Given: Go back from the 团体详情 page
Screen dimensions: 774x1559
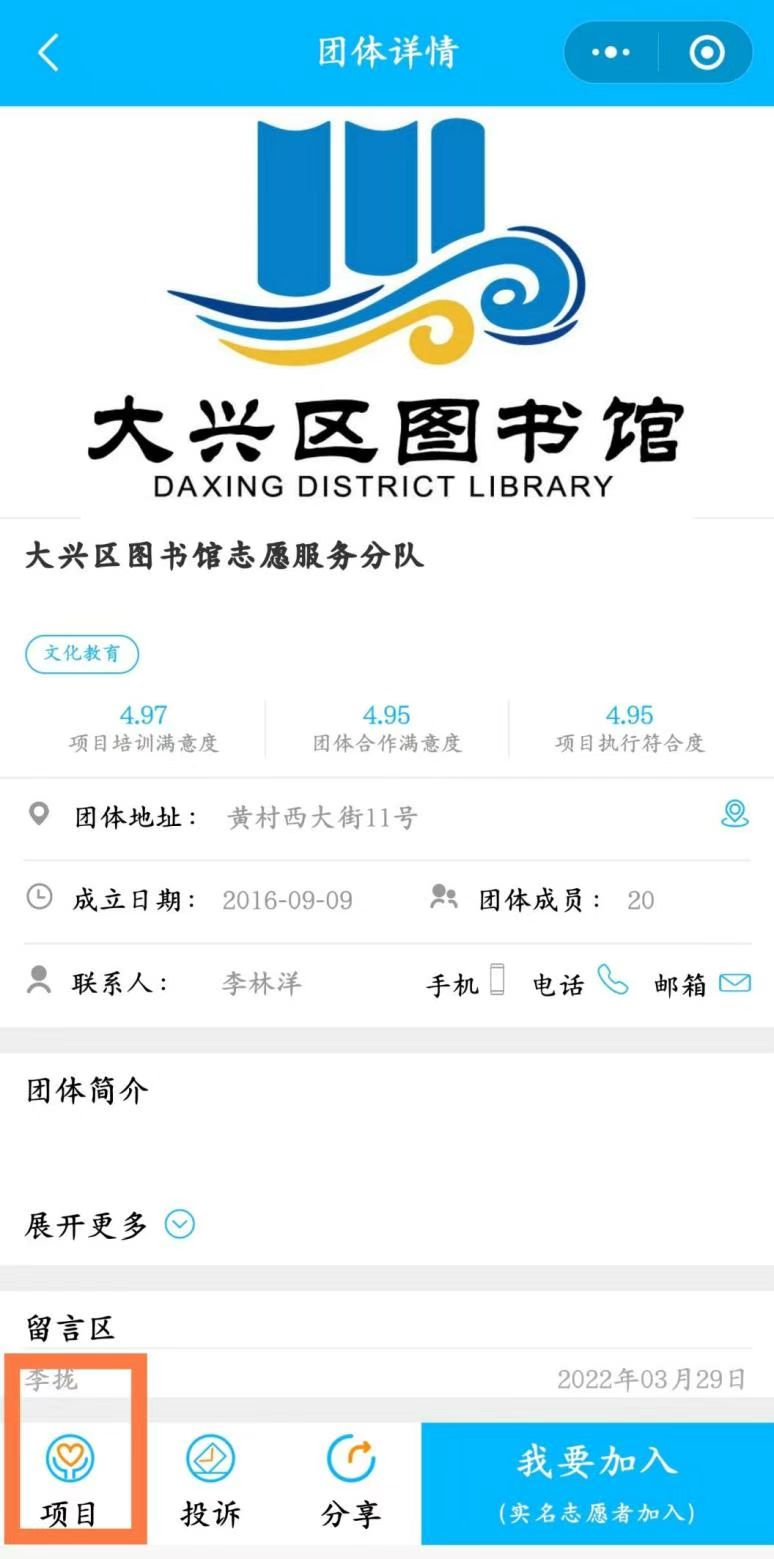Looking at the screenshot, I should 48,52.
